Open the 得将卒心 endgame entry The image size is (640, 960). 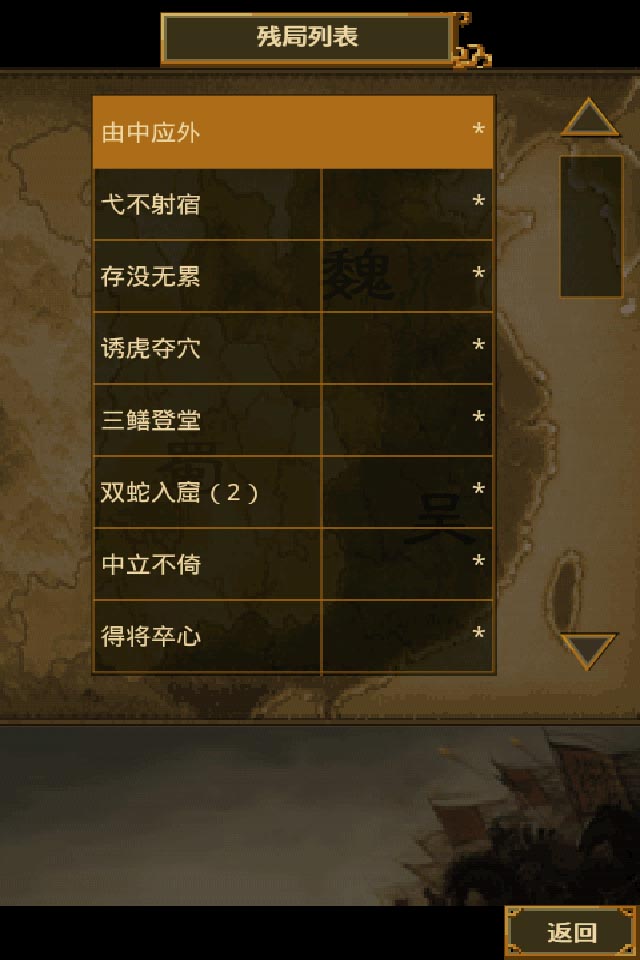(x=292, y=636)
